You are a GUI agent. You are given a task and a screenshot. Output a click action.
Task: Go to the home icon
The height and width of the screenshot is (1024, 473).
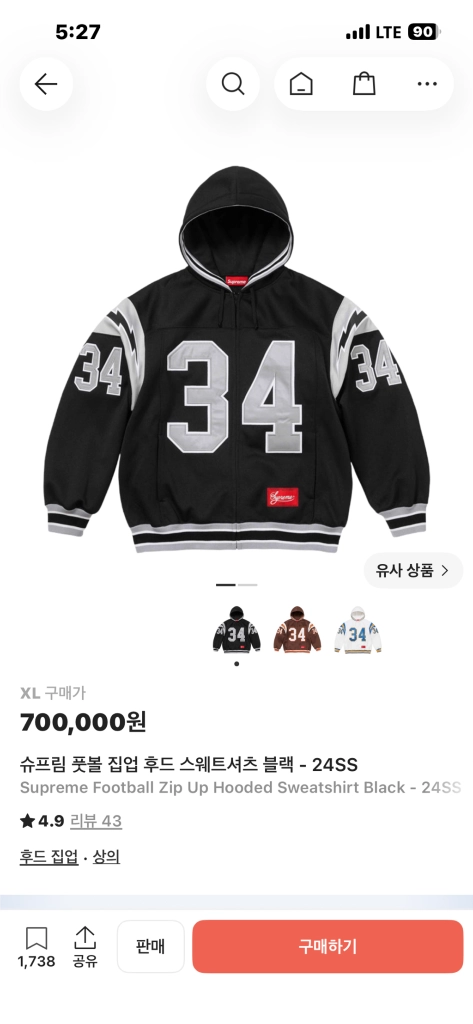click(x=301, y=84)
